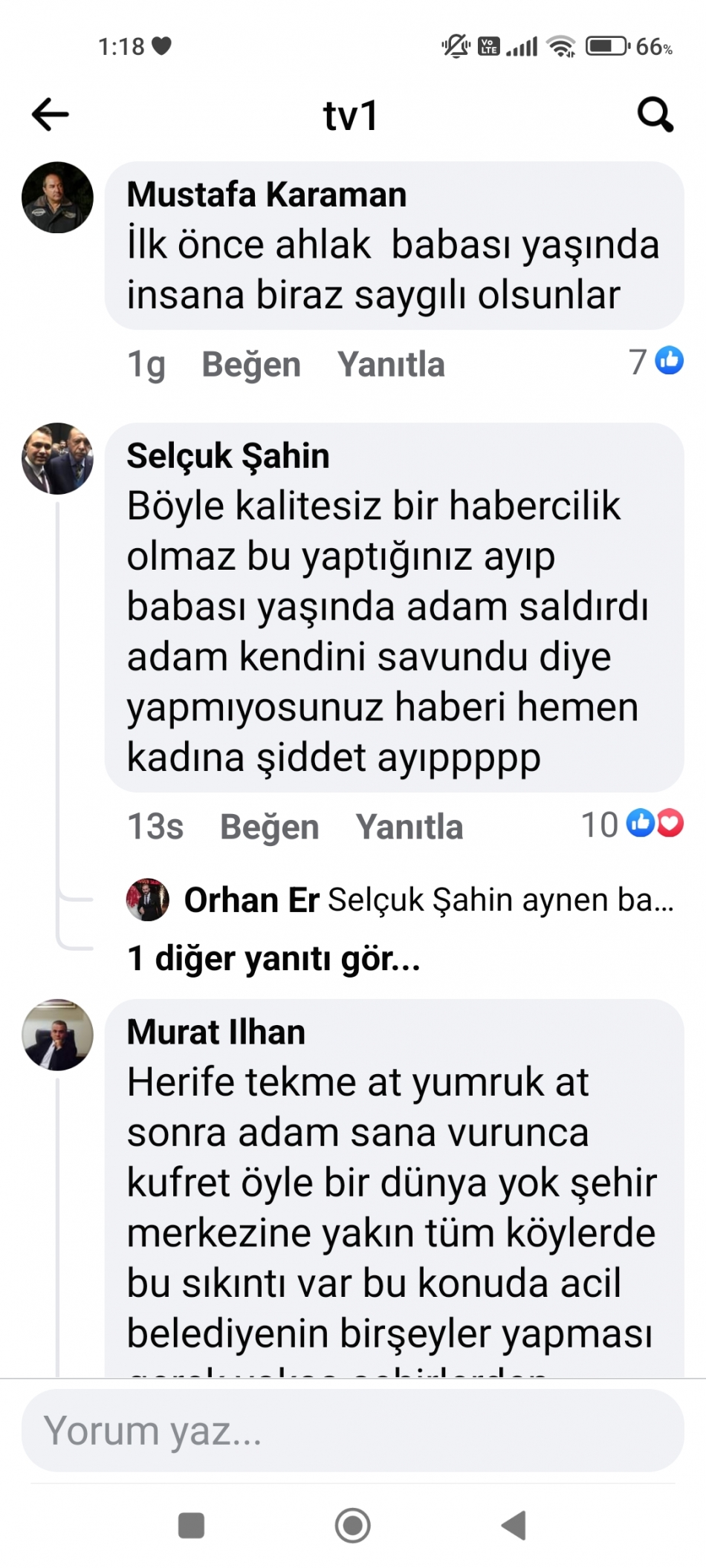The height and width of the screenshot is (1568, 706).
Task: Go back using the top-left arrow
Action: click(x=51, y=114)
